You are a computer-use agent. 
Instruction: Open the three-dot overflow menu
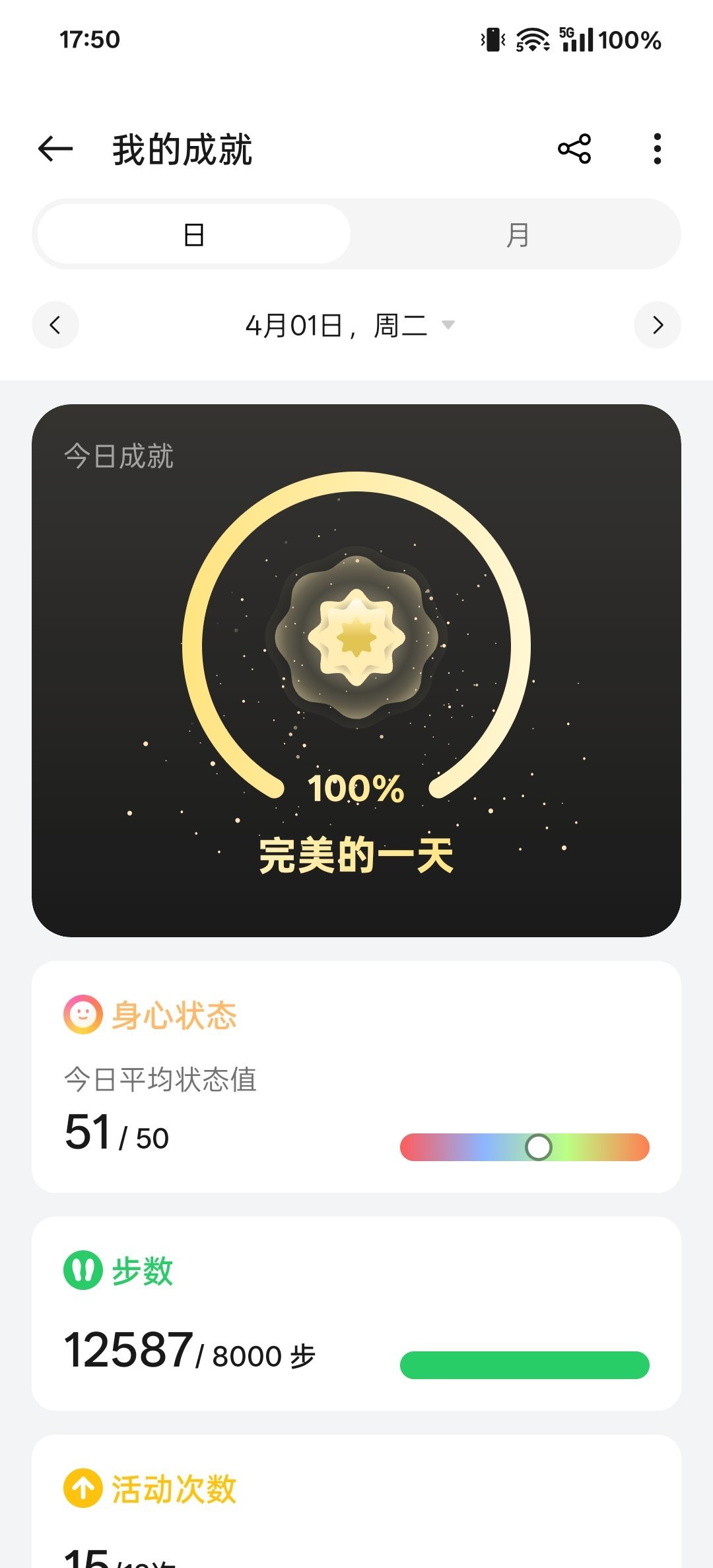tap(657, 149)
